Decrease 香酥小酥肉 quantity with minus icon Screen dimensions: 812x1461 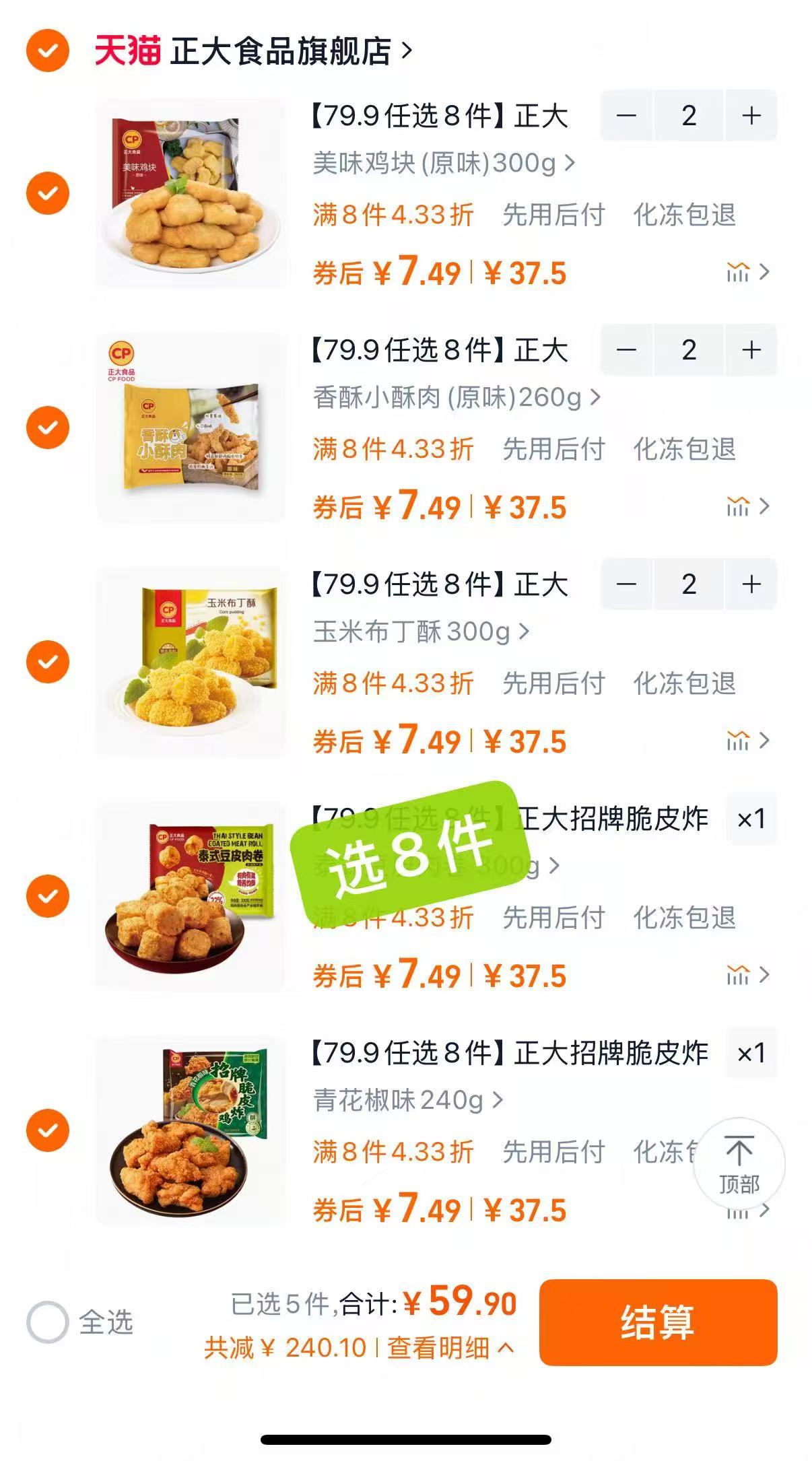628,350
